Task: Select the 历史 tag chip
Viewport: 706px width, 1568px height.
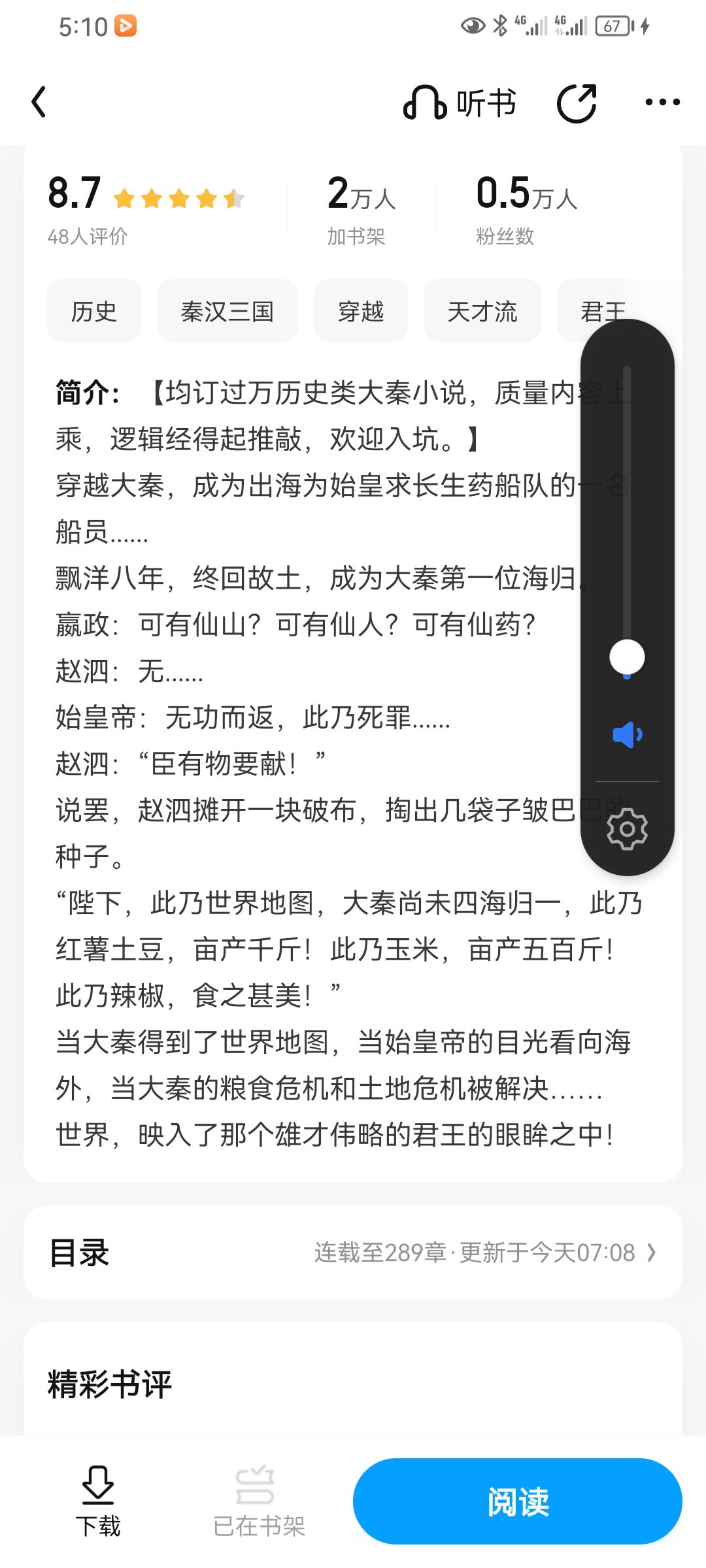Action: (x=94, y=311)
